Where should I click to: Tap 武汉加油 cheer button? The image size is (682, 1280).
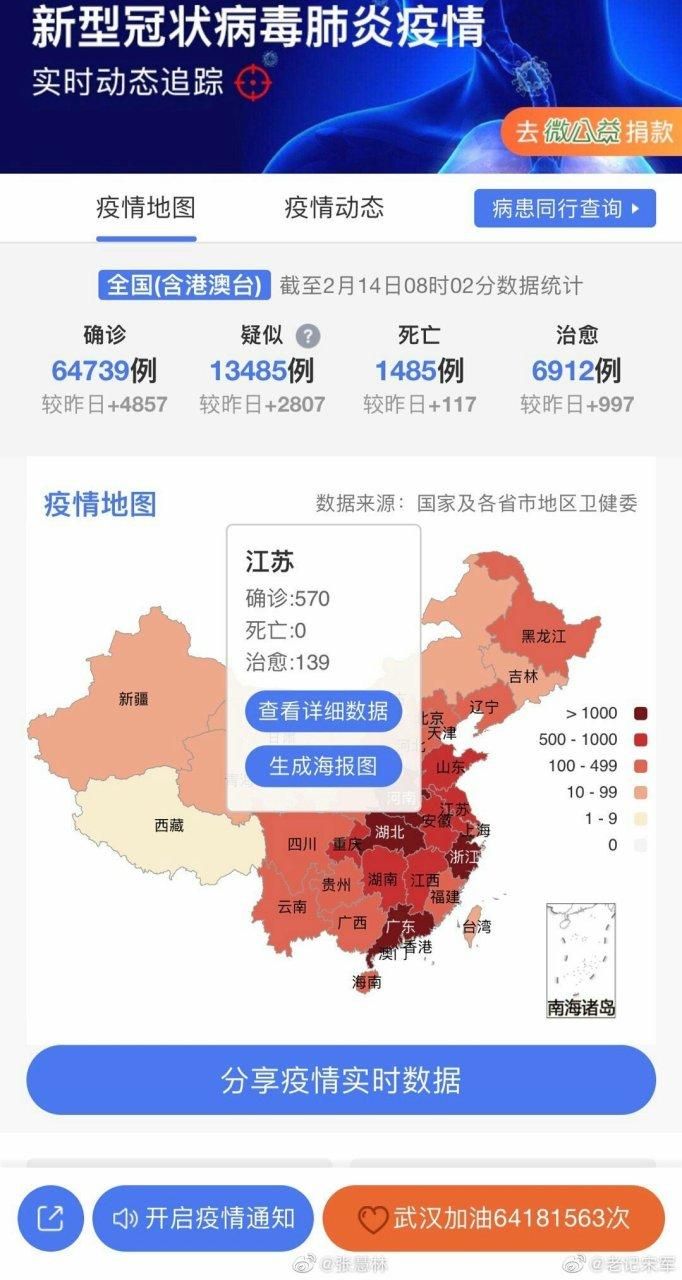494,1218
